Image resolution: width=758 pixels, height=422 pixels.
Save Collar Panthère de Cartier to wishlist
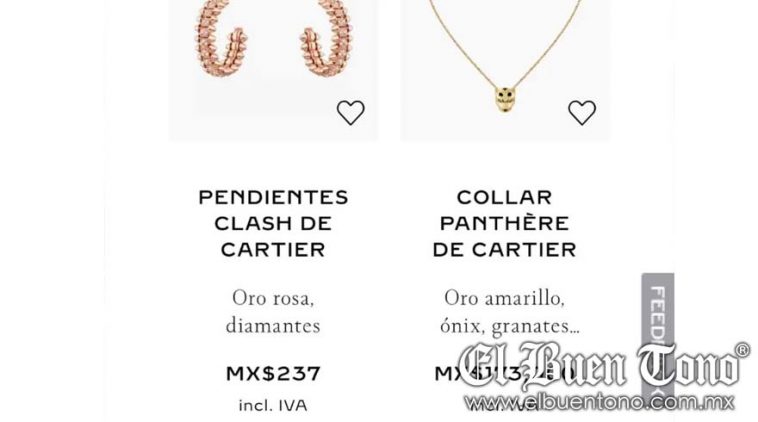(x=582, y=113)
